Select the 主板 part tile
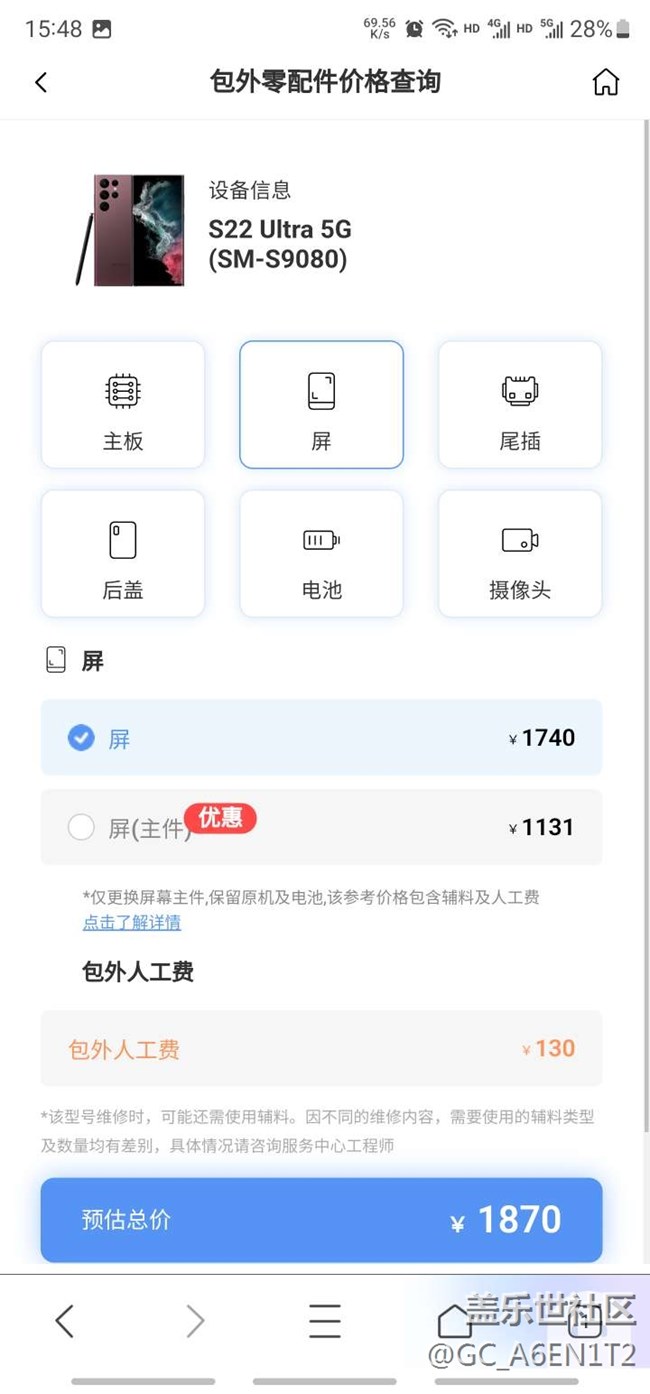650x1394 pixels. tap(123, 404)
